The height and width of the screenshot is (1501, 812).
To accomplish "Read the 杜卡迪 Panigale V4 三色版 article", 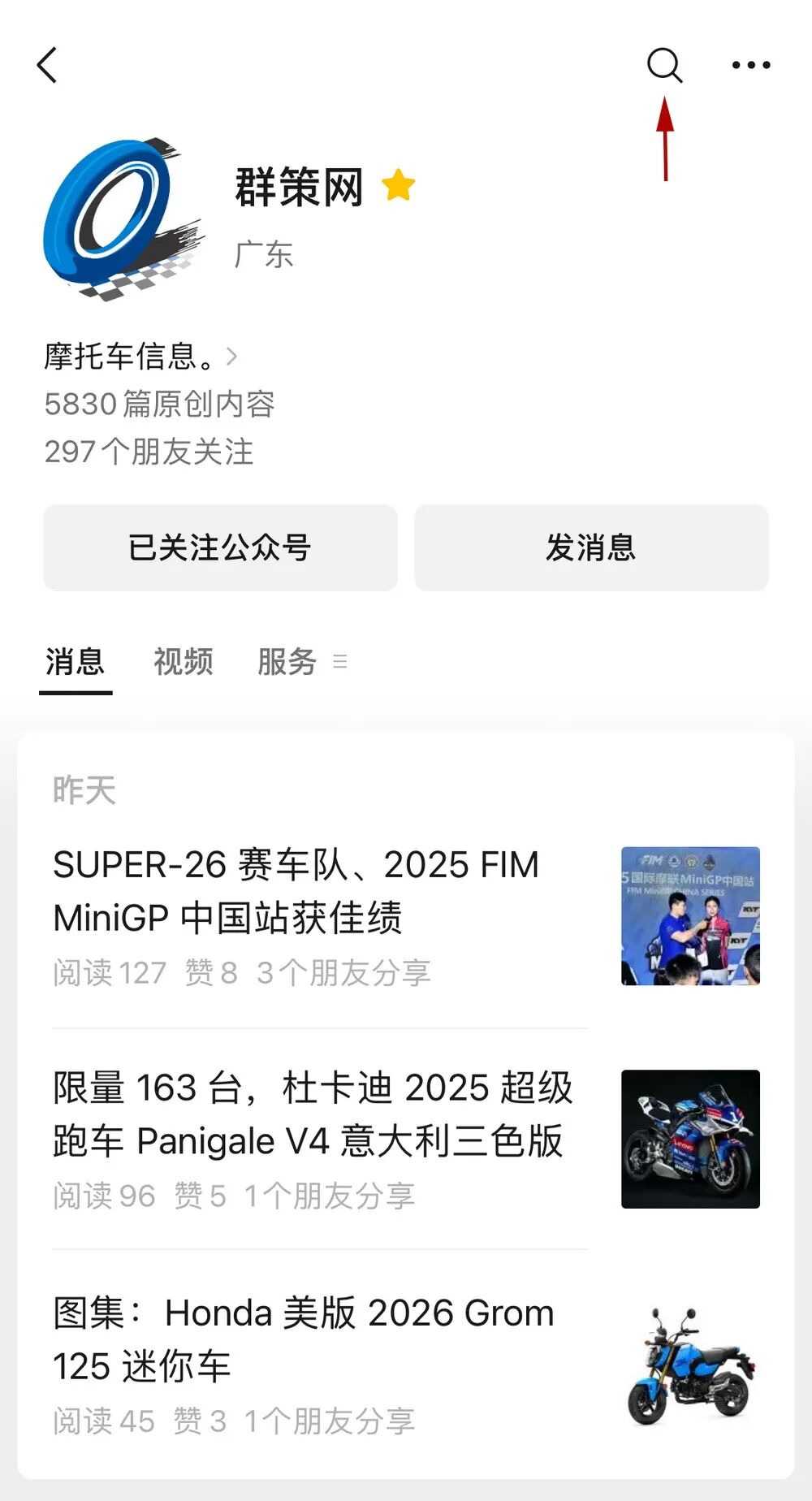I will tap(313, 1114).
